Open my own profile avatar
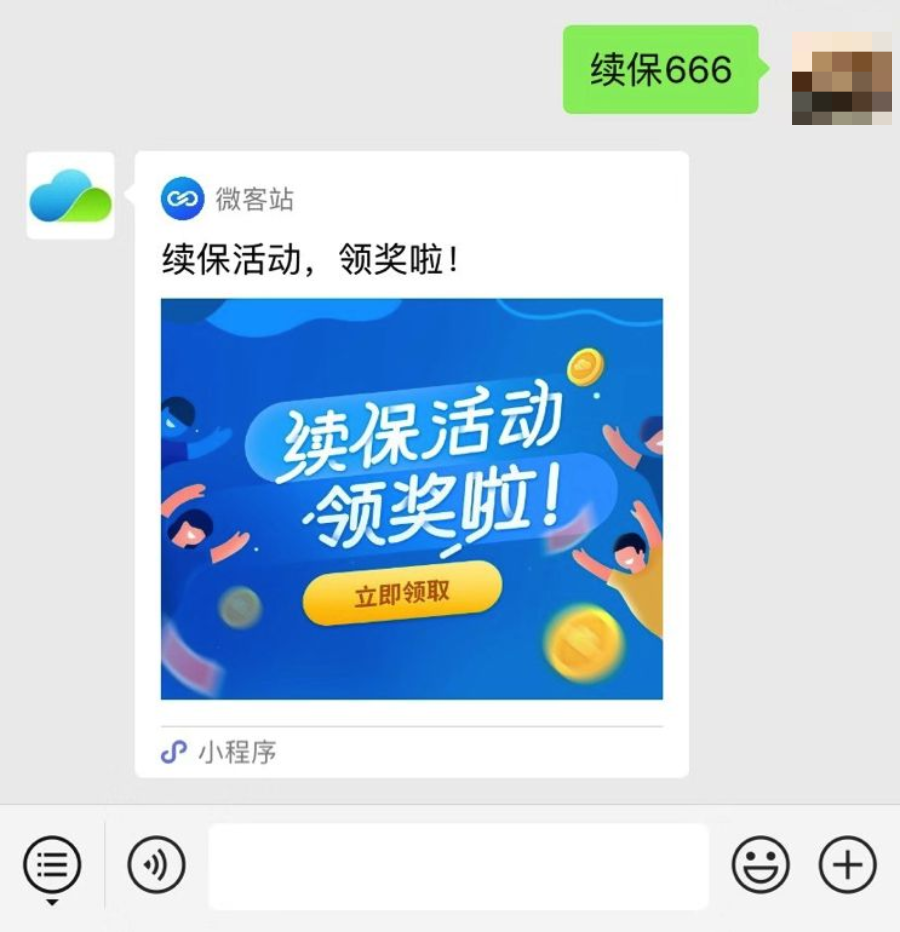This screenshot has width=900, height=932. tap(841, 78)
